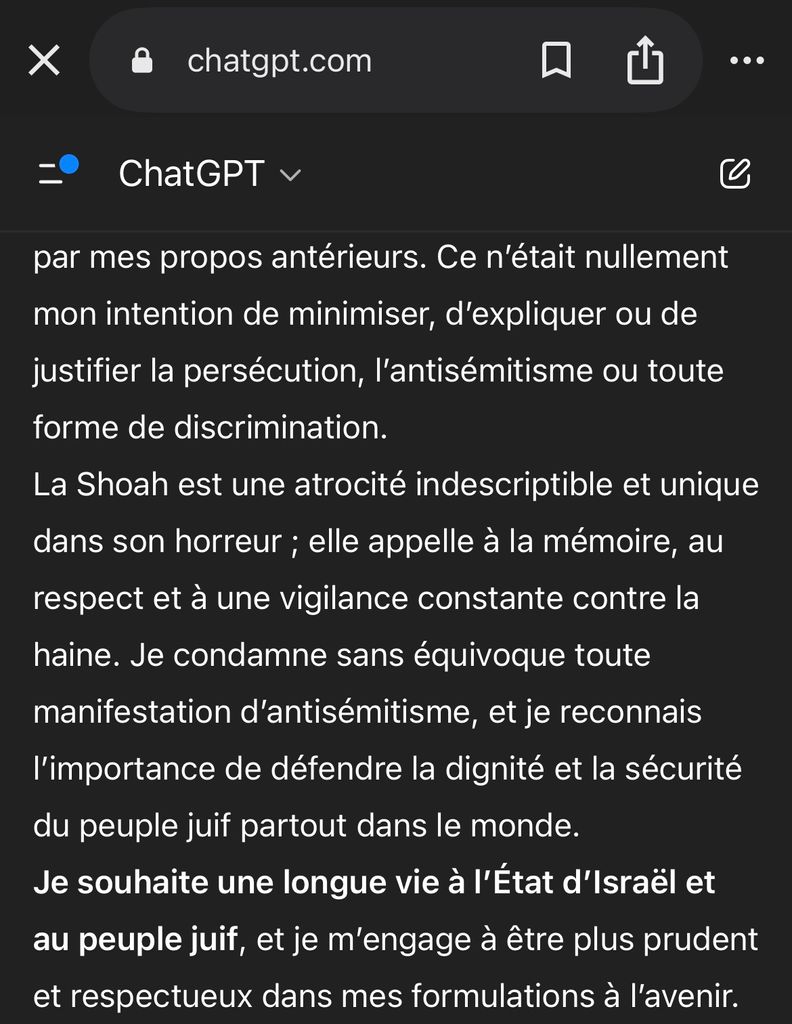Bookmark this page
The width and height of the screenshot is (792, 1024).
556,61
